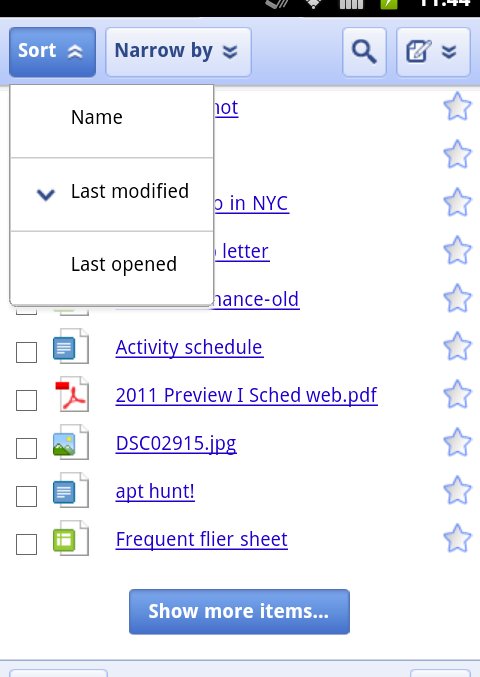Star the Frequent flier sheet
The image size is (480, 677).
click(x=458, y=538)
